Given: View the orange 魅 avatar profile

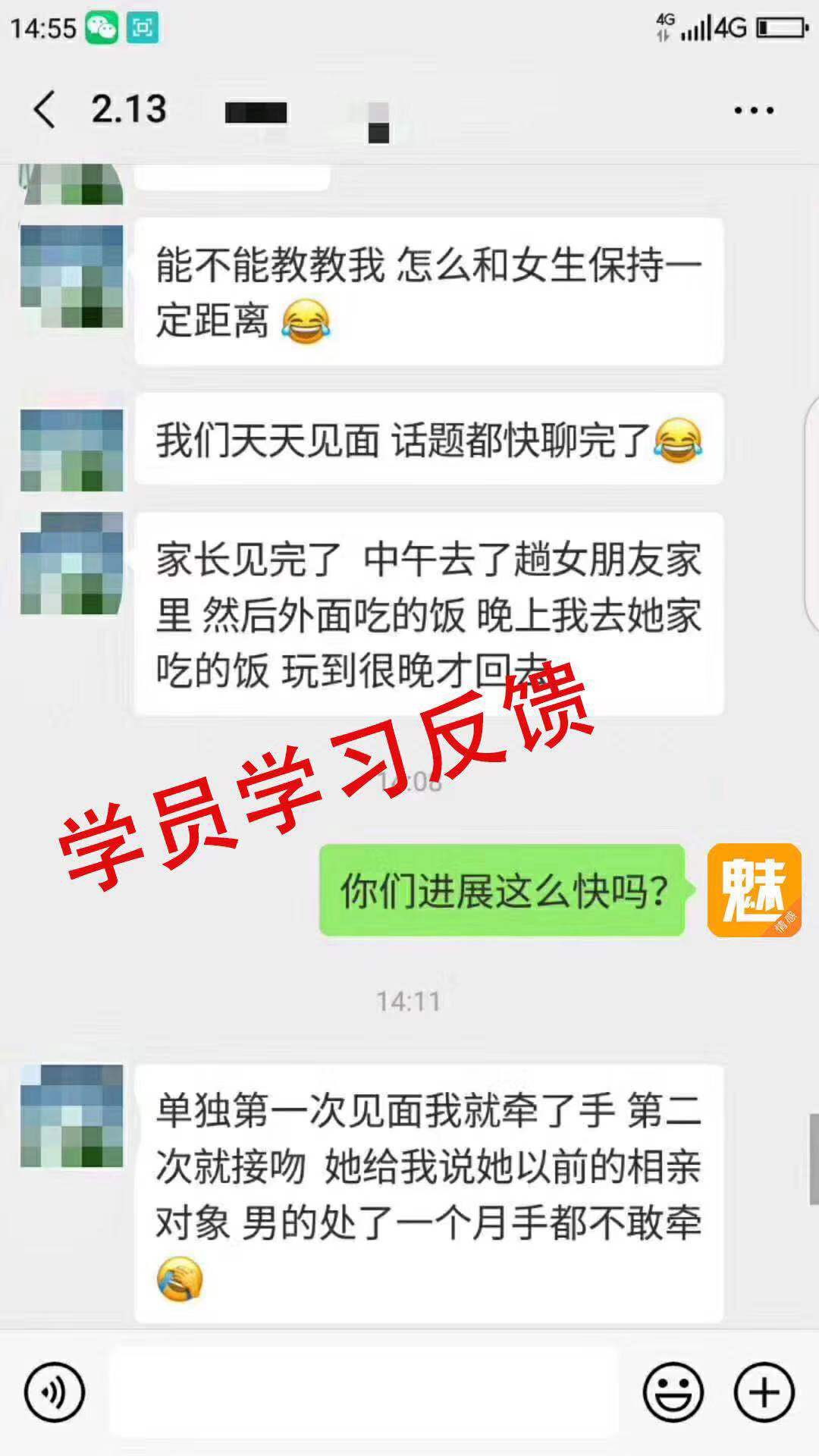Looking at the screenshot, I should pyautogui.click(x=754, y=890).
